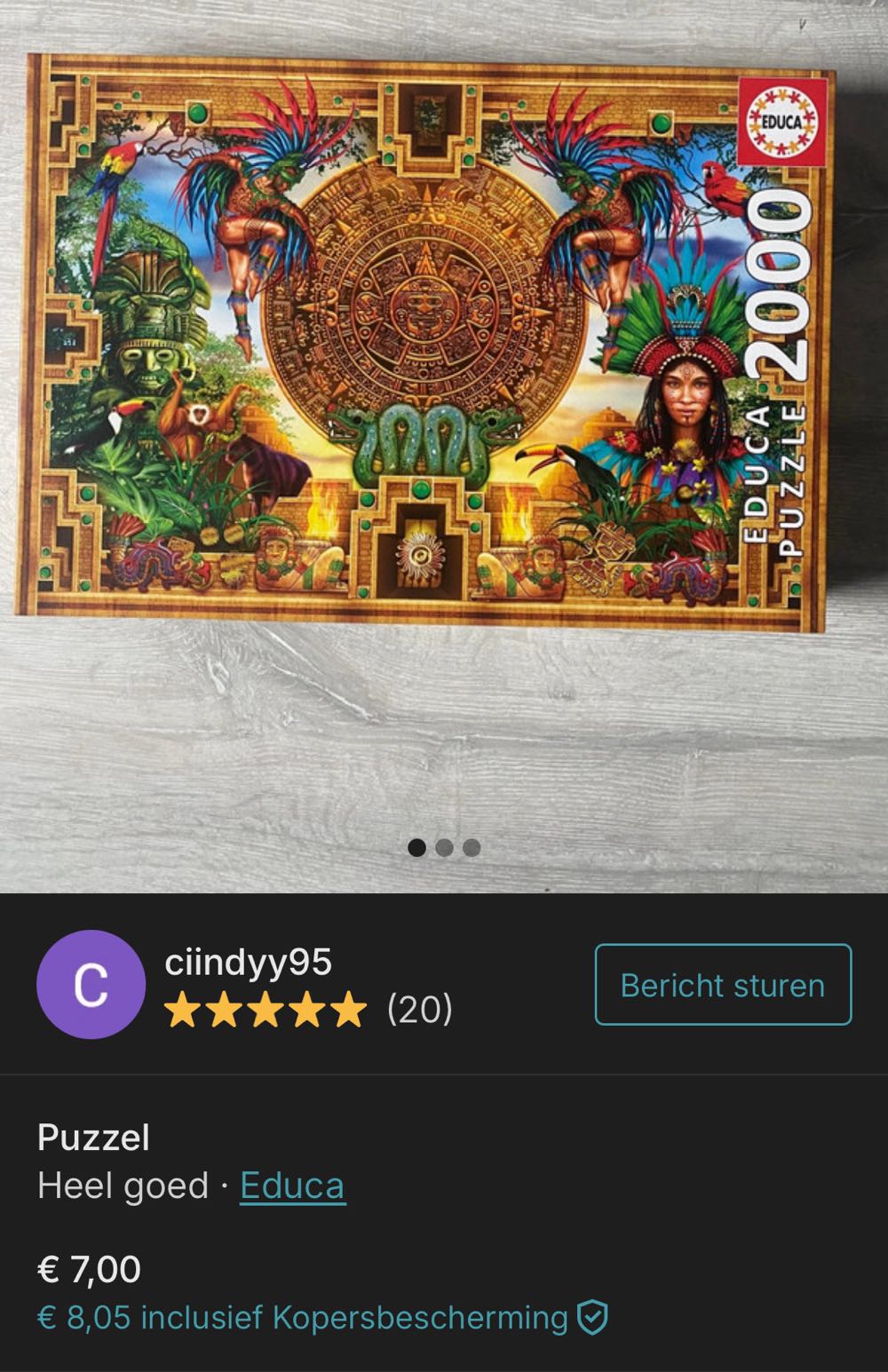Tap the fourth star in the rating
888x1372 pixels.
(306, 1011)
